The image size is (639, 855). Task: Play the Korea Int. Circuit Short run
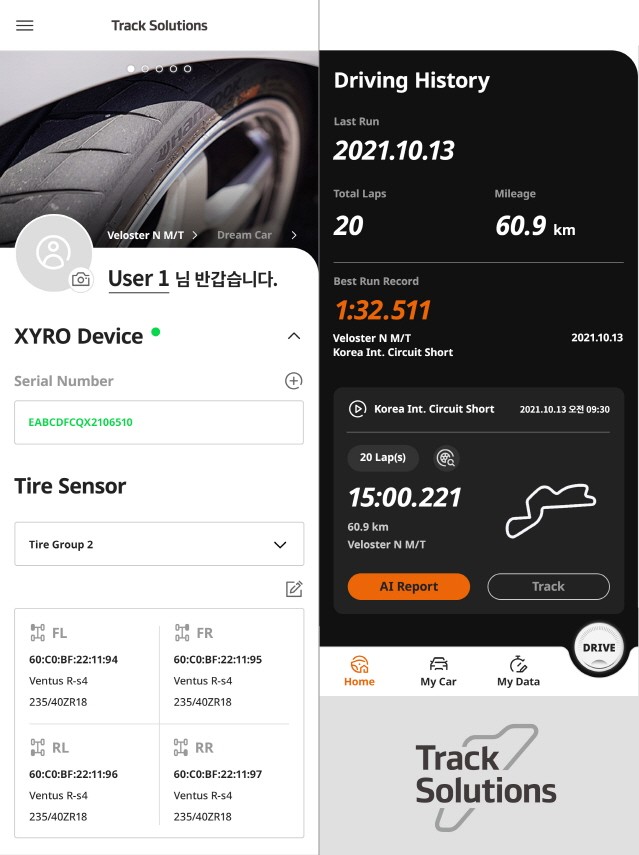tap(357, 409)
